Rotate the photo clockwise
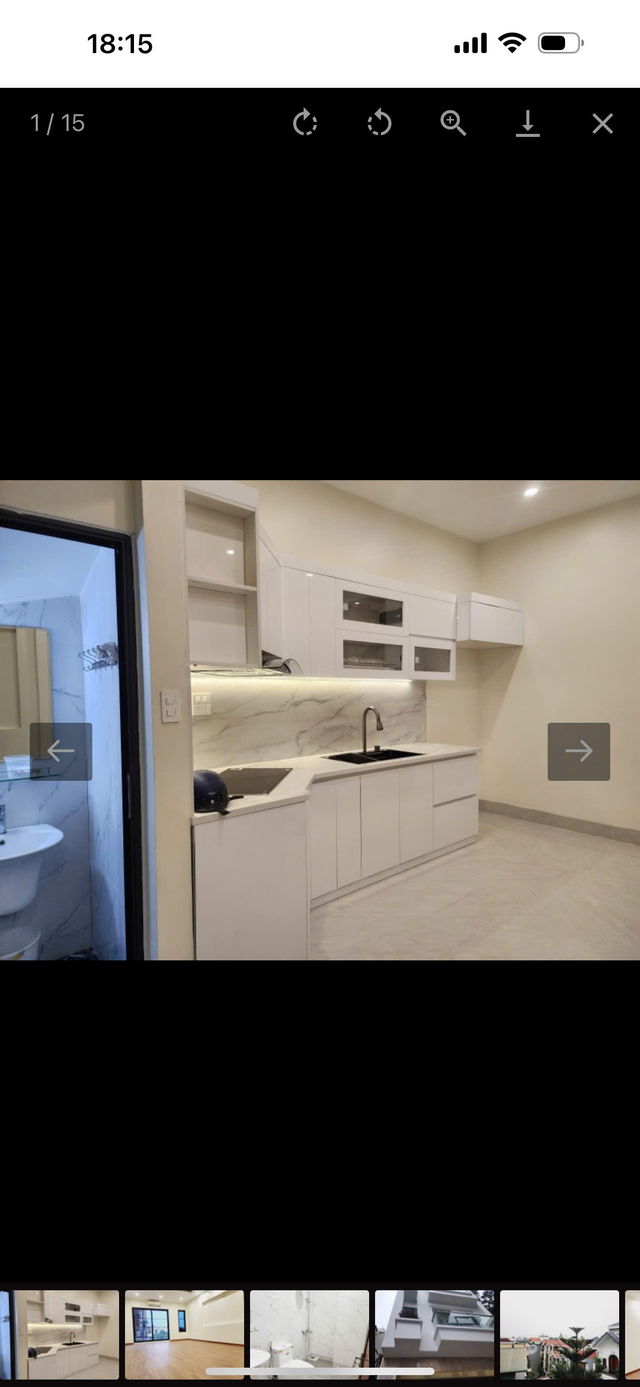640x1387 pixels. click(305, 123)
